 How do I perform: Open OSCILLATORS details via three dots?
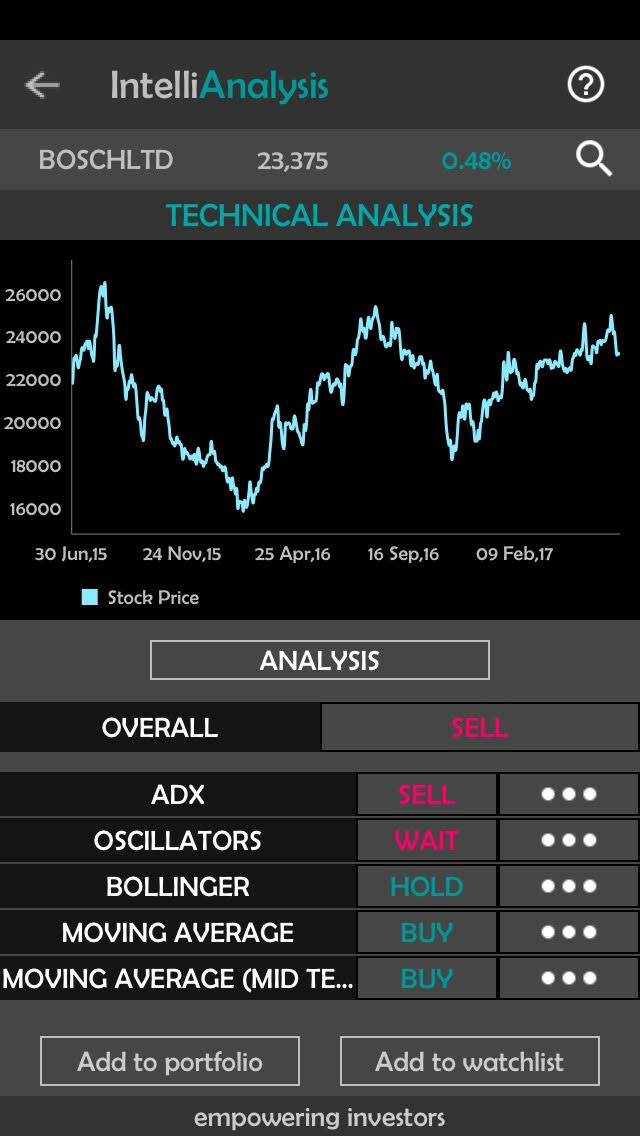pos(568,840)
